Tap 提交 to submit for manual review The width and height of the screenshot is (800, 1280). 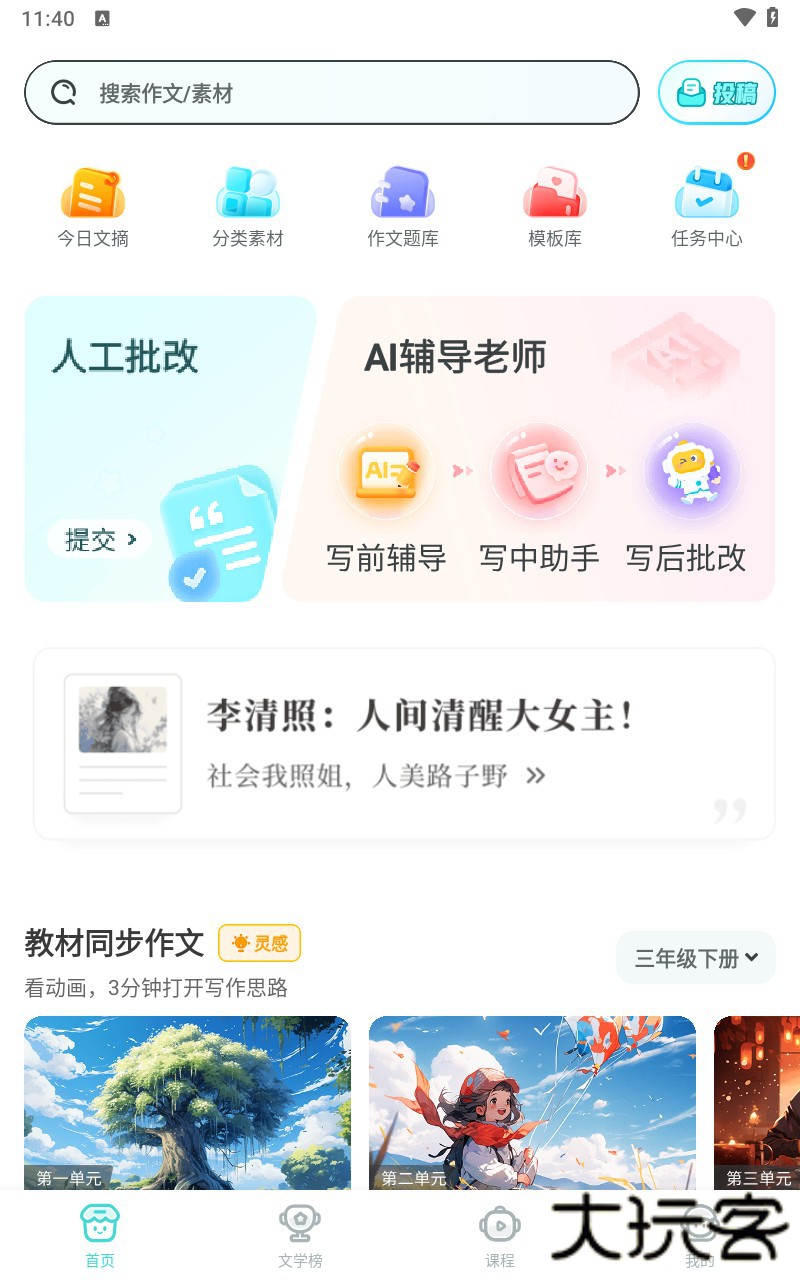[98, 539]
